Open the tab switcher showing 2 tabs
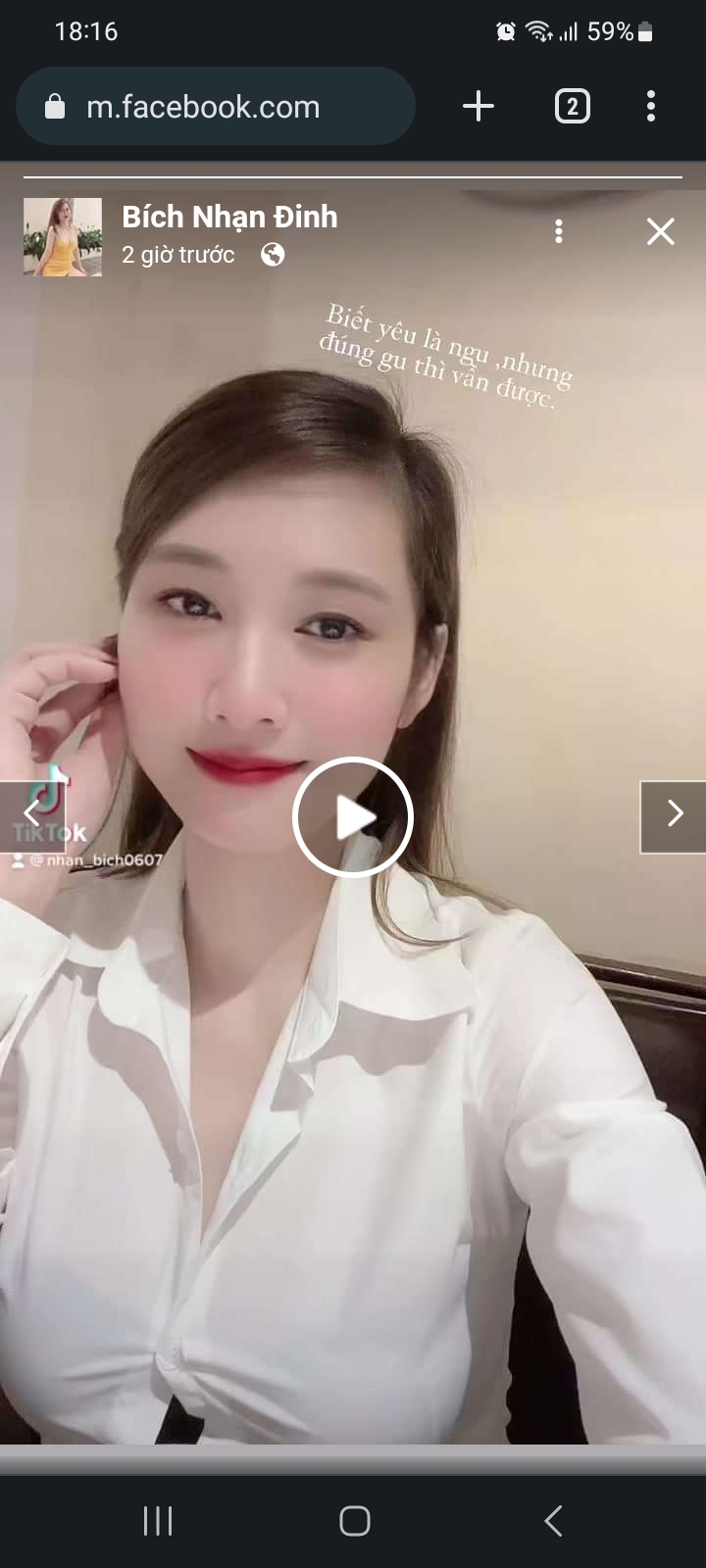The width and height of the screenshot is (706, 1568). 572,106
